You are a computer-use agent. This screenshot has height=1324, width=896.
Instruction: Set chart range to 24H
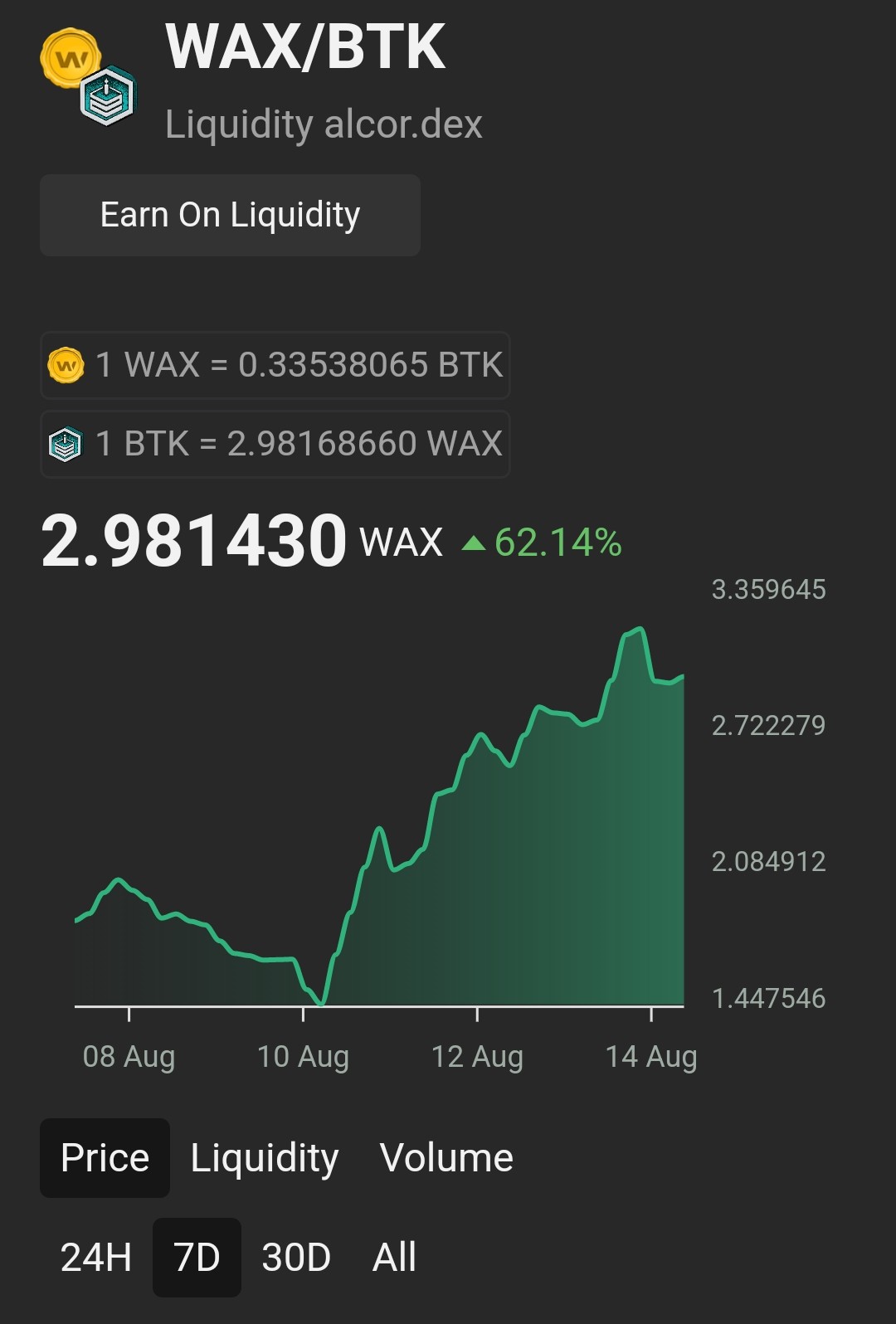[x=95, y=1257]
